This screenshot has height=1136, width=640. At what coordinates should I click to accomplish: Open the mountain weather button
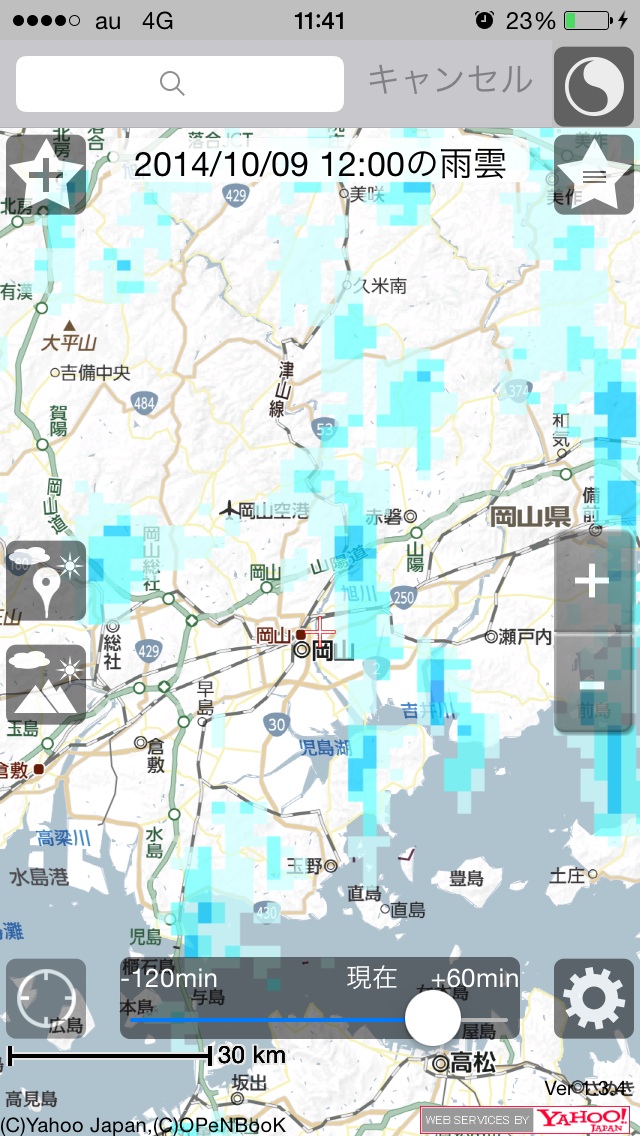click(46, 684)
